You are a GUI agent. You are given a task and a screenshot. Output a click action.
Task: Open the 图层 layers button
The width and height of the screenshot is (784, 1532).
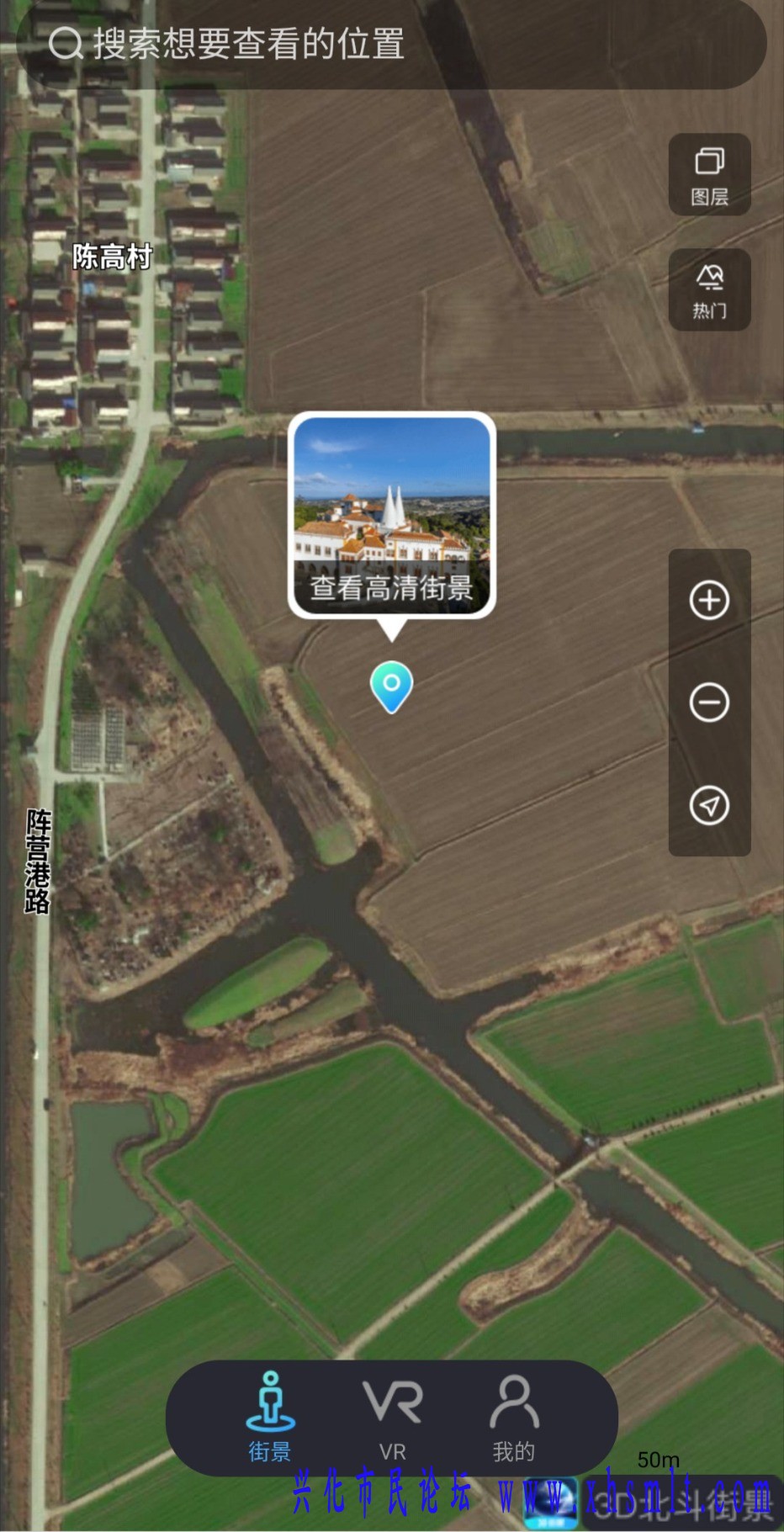pyautogui.click(x=709, y=175)
